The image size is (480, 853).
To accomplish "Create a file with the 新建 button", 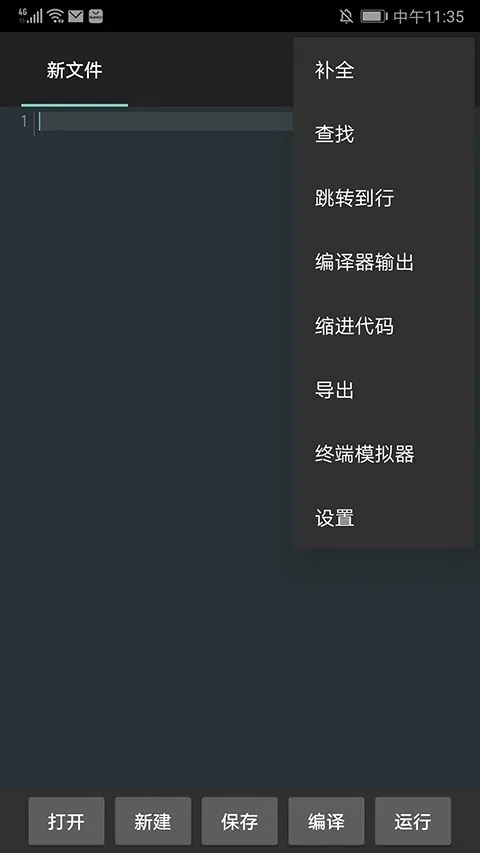I will (153, 821).
